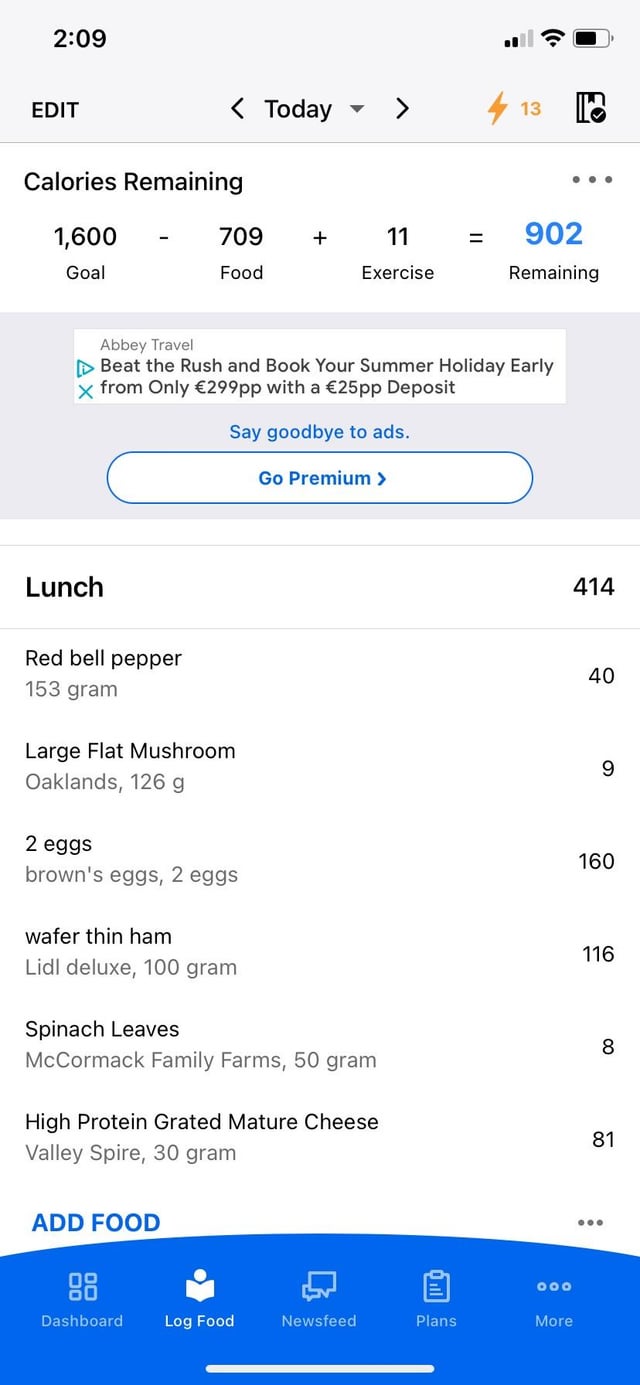Viewport: 640px width, 1385px height.
Task: Switch to the Dashboard tab
Action: click(x=82, y=1299)
